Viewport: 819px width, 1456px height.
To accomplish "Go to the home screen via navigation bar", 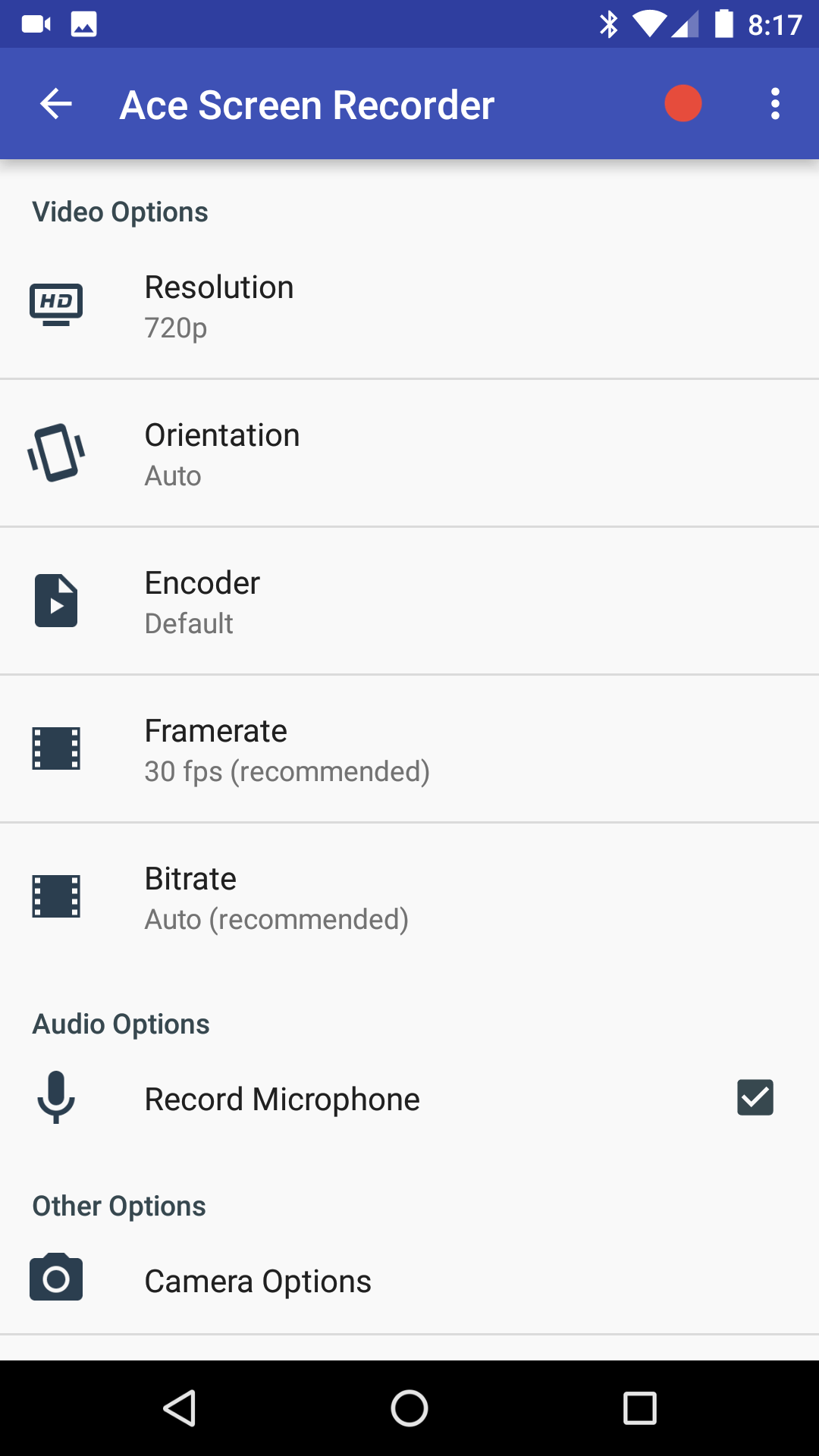I will pos(409,1408).
